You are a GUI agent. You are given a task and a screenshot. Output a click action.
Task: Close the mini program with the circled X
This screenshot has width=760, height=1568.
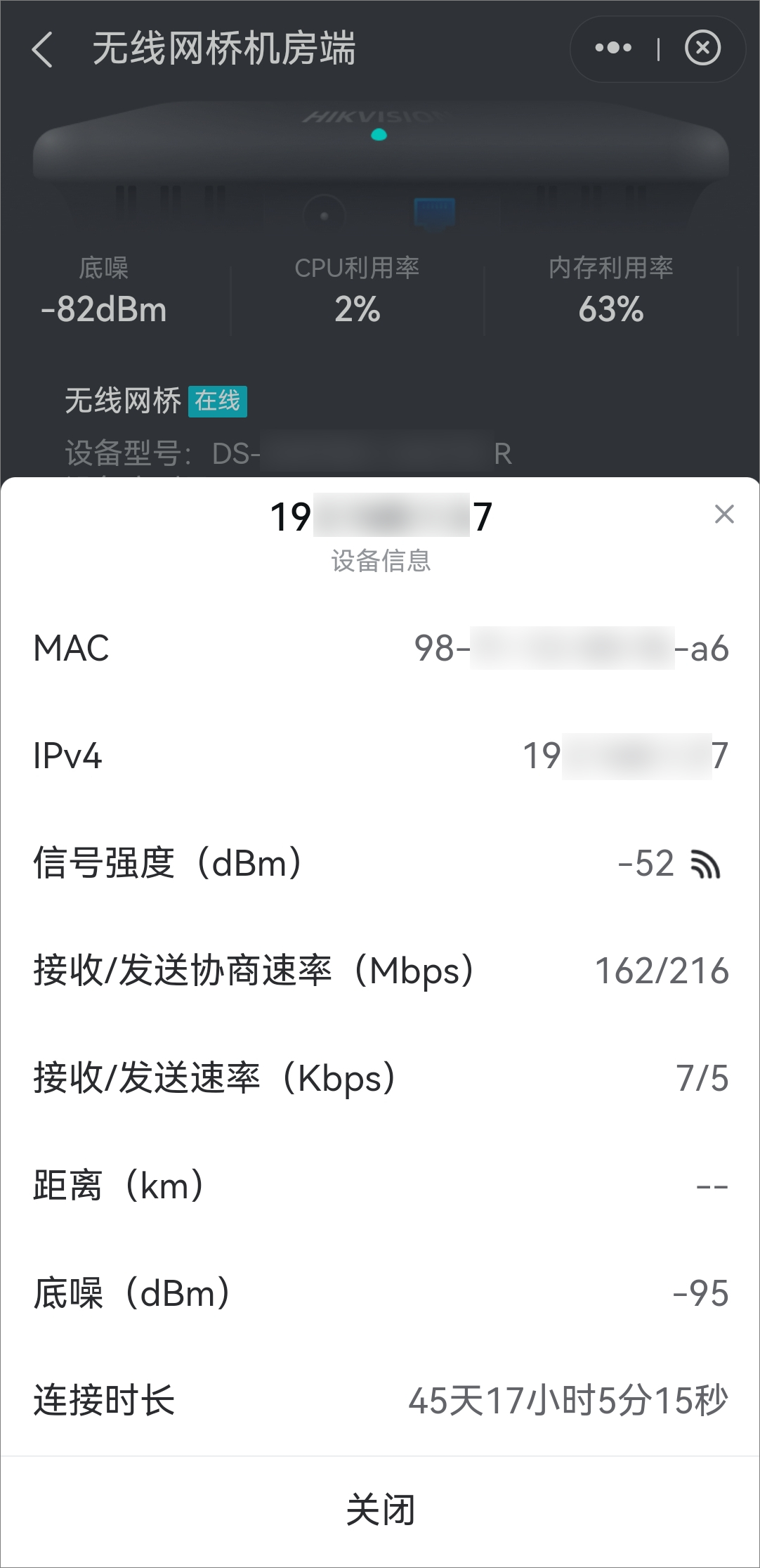(702, 48)
